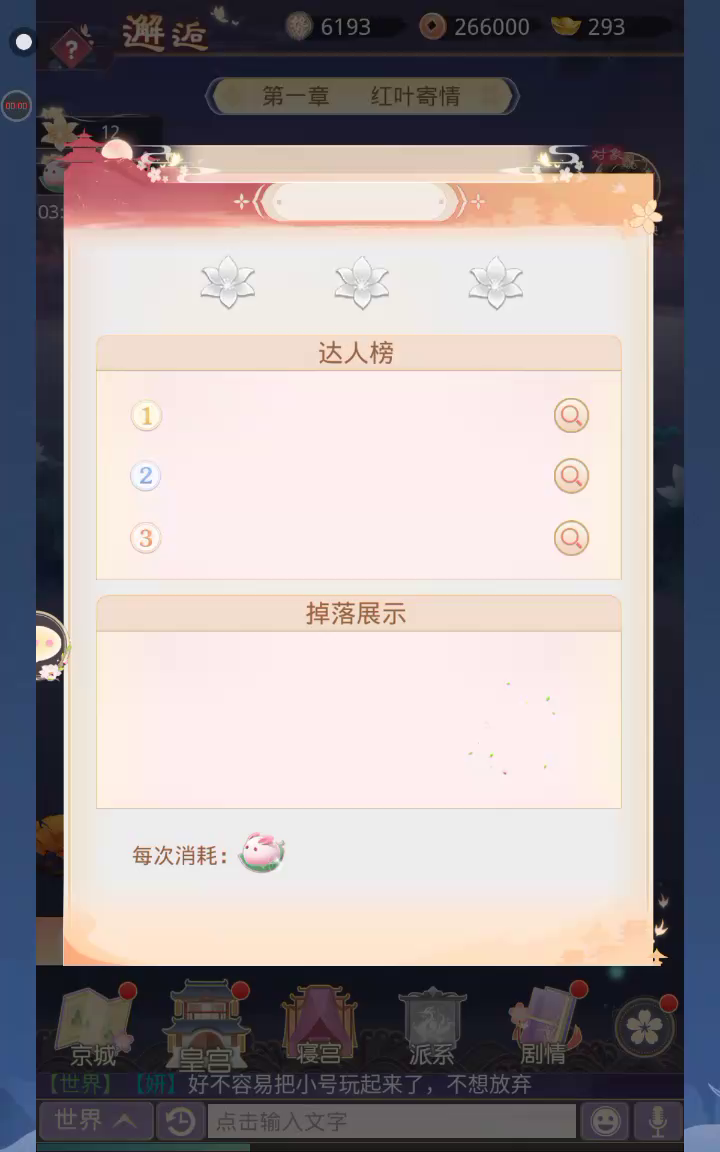Tap the magnifier icon for rank 2
Viewport: 720px width, 1152px height.
571,476
